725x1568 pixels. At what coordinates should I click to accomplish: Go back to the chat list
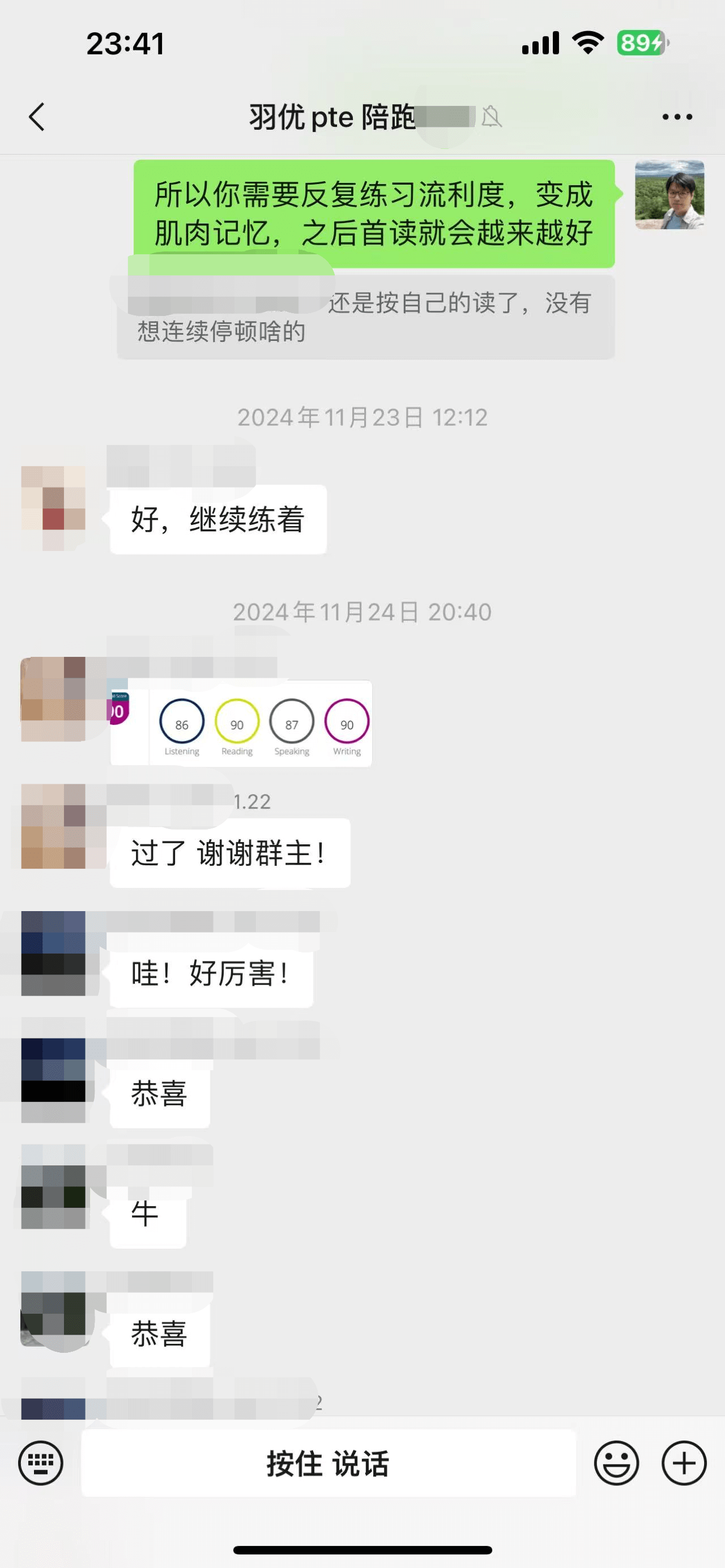pyautogui.click(x=36, y=116)
